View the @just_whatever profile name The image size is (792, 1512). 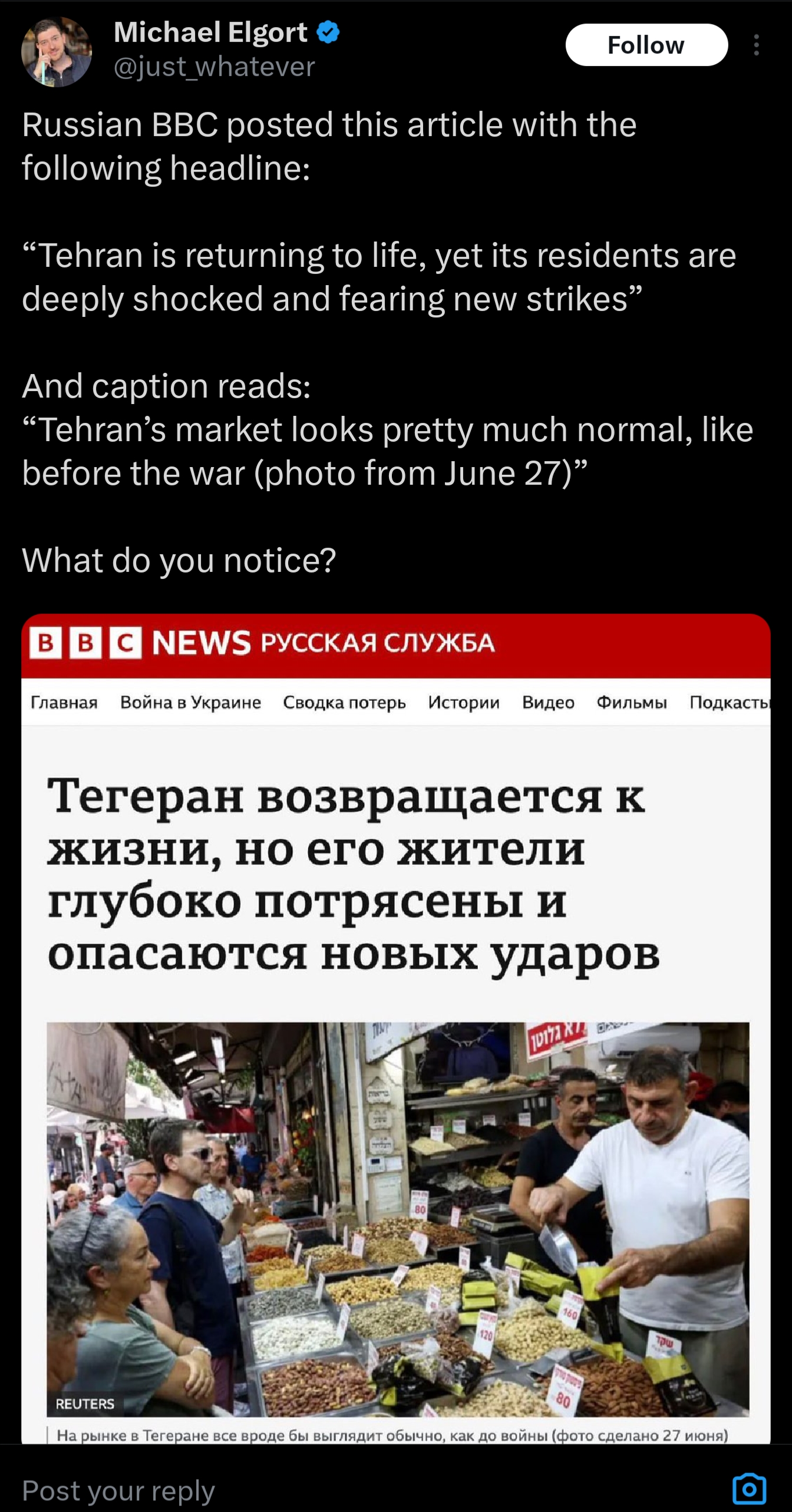(x=214, y=67)
